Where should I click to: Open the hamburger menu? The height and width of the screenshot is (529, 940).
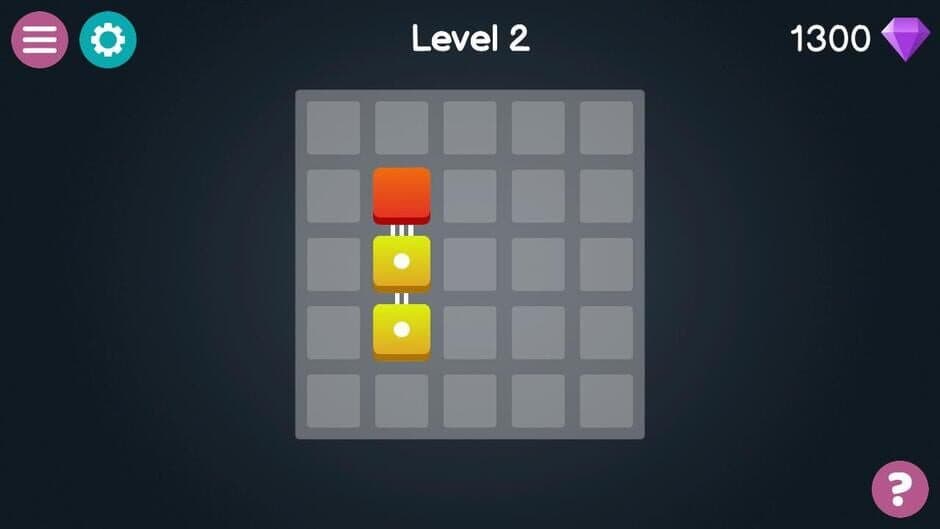coord(39,40)
